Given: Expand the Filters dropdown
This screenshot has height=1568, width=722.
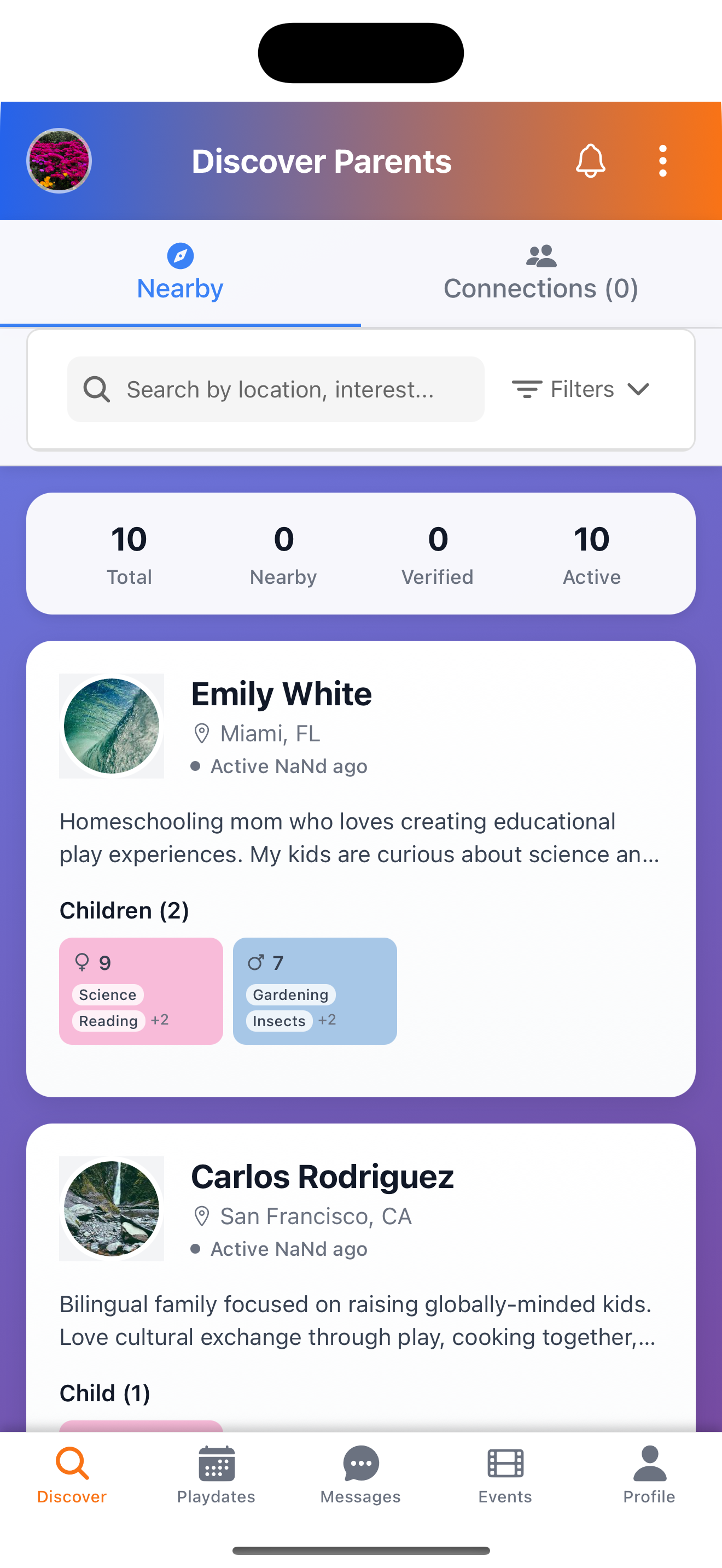Looking at the screenshot, I should click(581, 389).
